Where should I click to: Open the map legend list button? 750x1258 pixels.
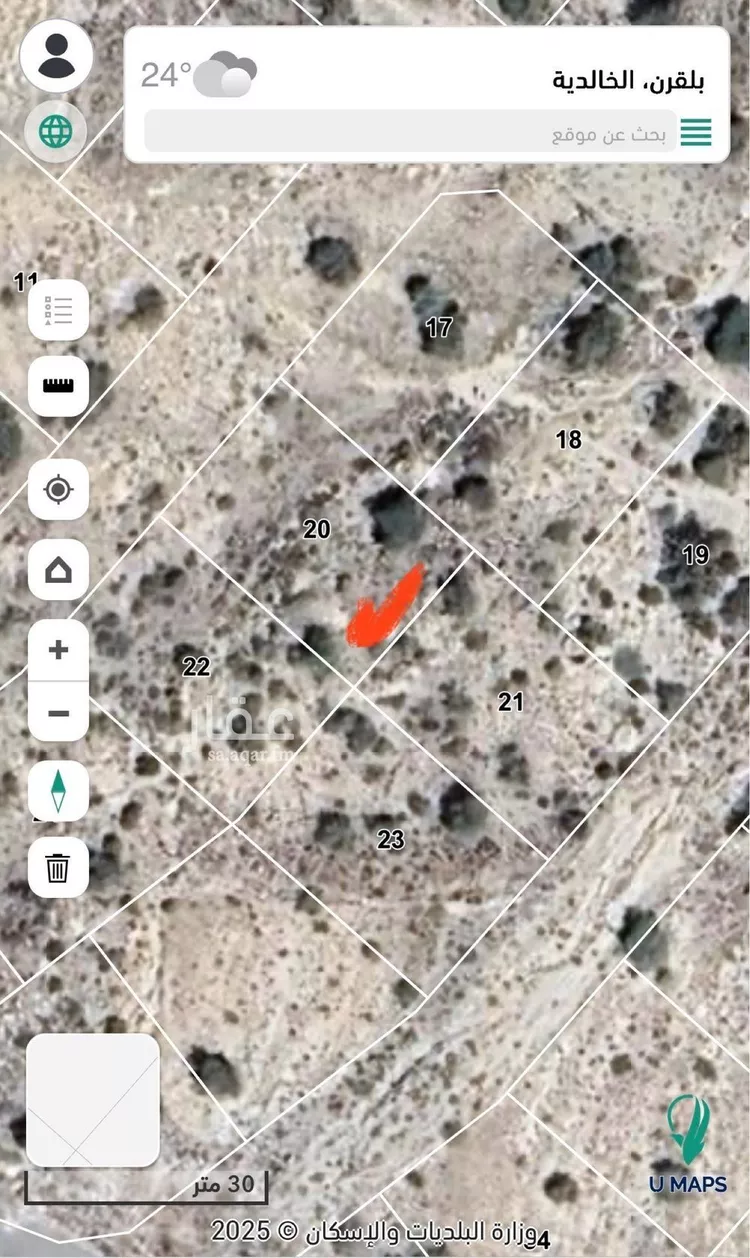click(x=58, y=310)
